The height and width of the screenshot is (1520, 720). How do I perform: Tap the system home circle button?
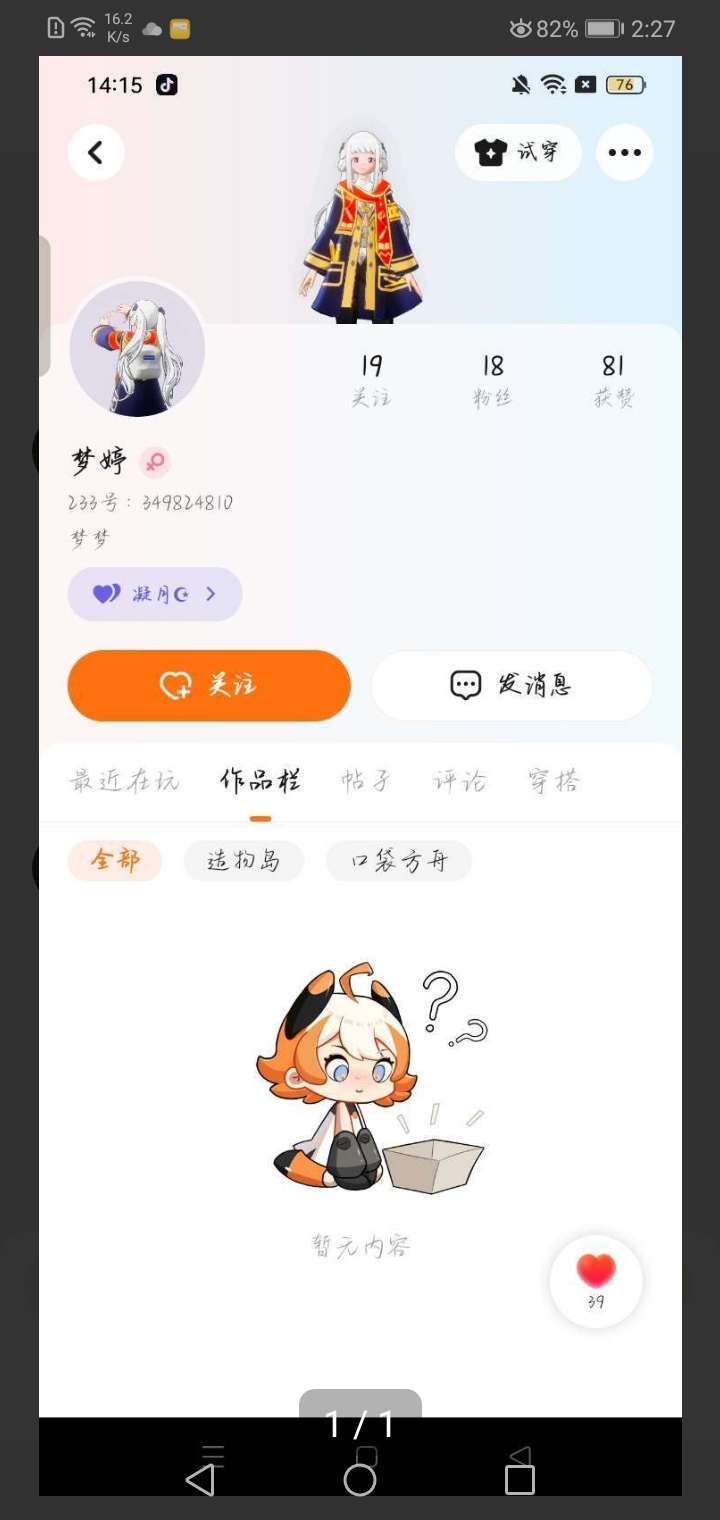click(x=360, y=1480)
